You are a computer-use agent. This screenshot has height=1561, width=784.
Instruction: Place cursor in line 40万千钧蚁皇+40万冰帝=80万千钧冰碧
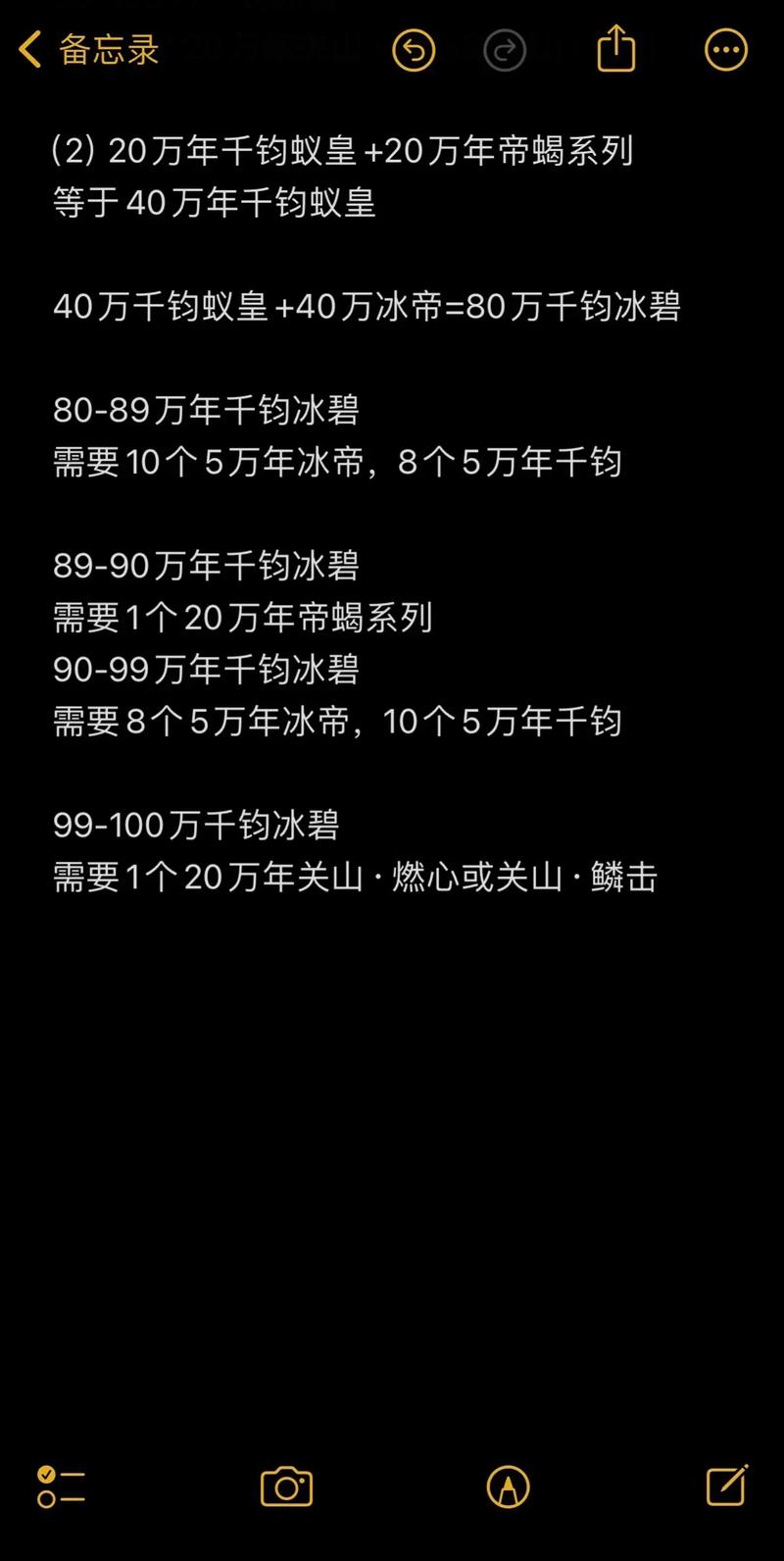coord(370,307)
